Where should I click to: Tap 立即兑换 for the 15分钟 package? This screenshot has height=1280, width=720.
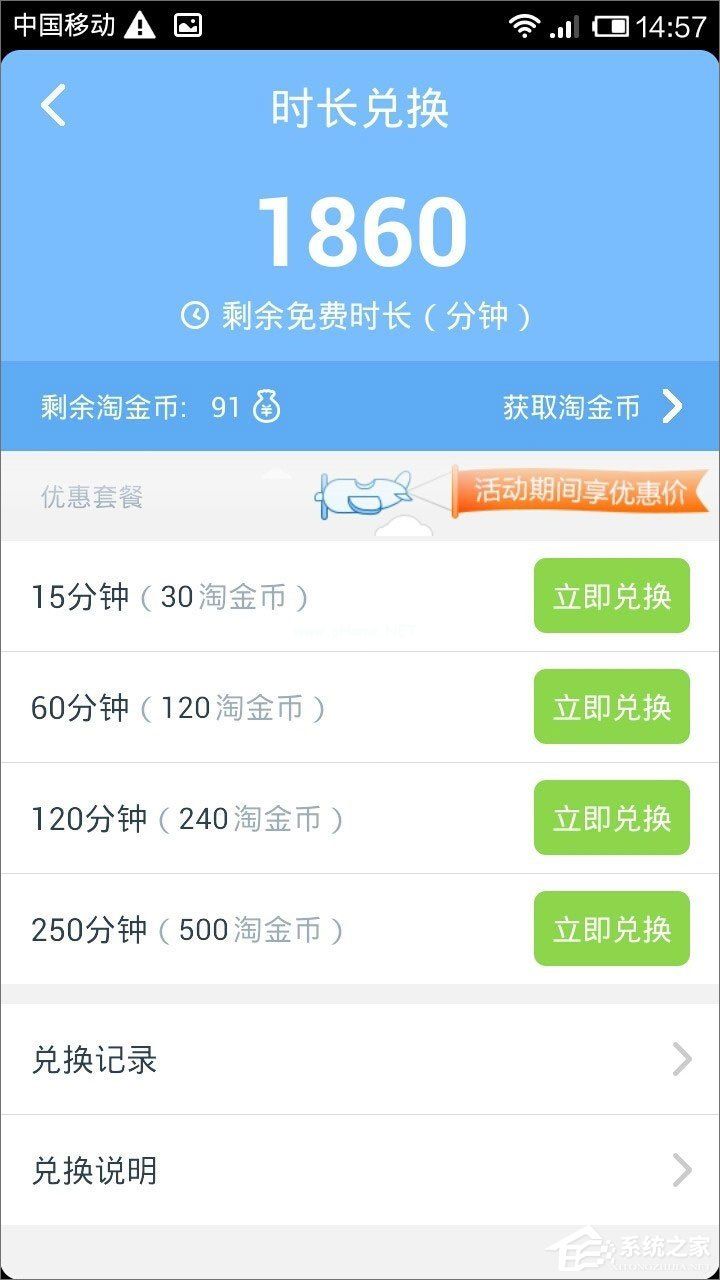click(611, 595)
